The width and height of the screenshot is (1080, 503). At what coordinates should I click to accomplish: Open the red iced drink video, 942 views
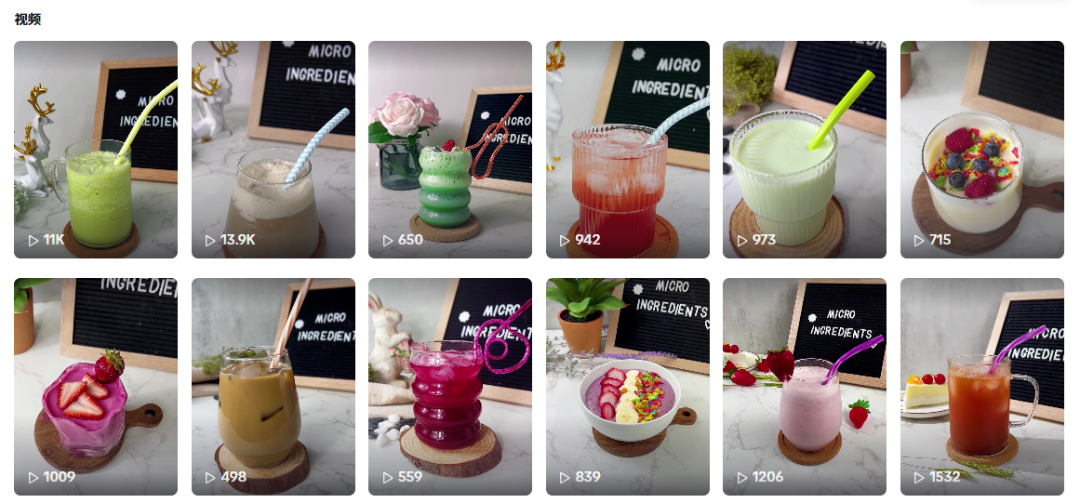point(627,150)
